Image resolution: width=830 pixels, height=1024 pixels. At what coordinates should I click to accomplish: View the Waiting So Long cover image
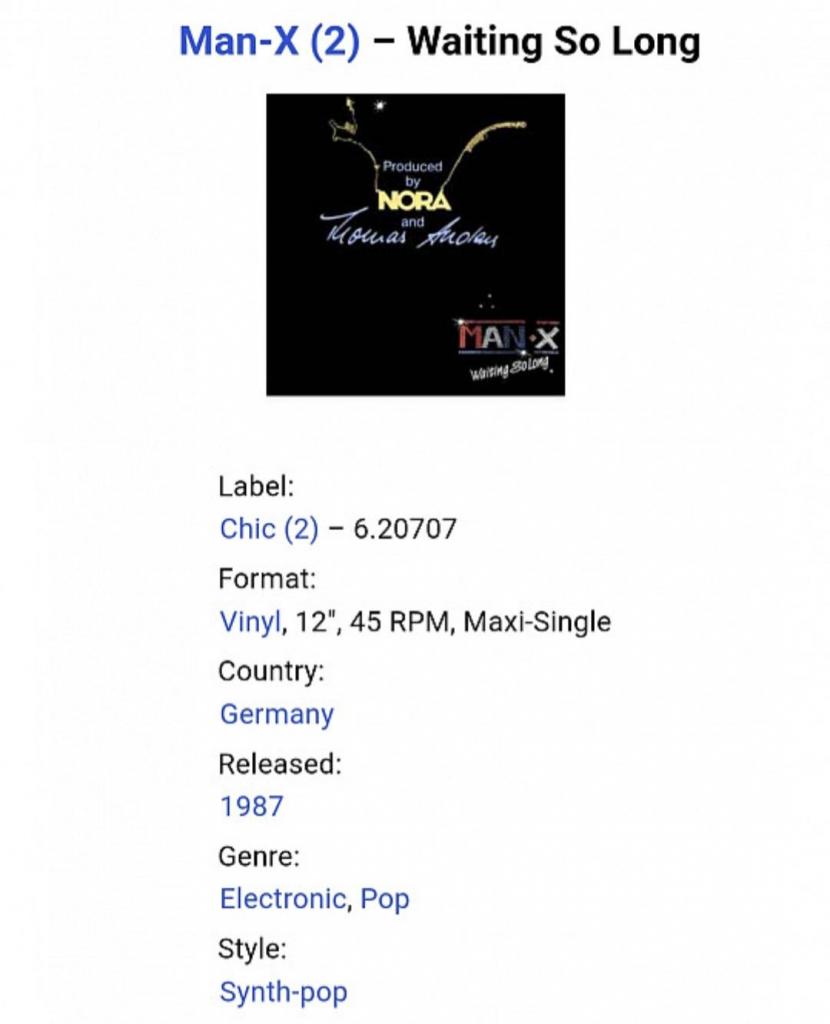click(x=415, y=245)
